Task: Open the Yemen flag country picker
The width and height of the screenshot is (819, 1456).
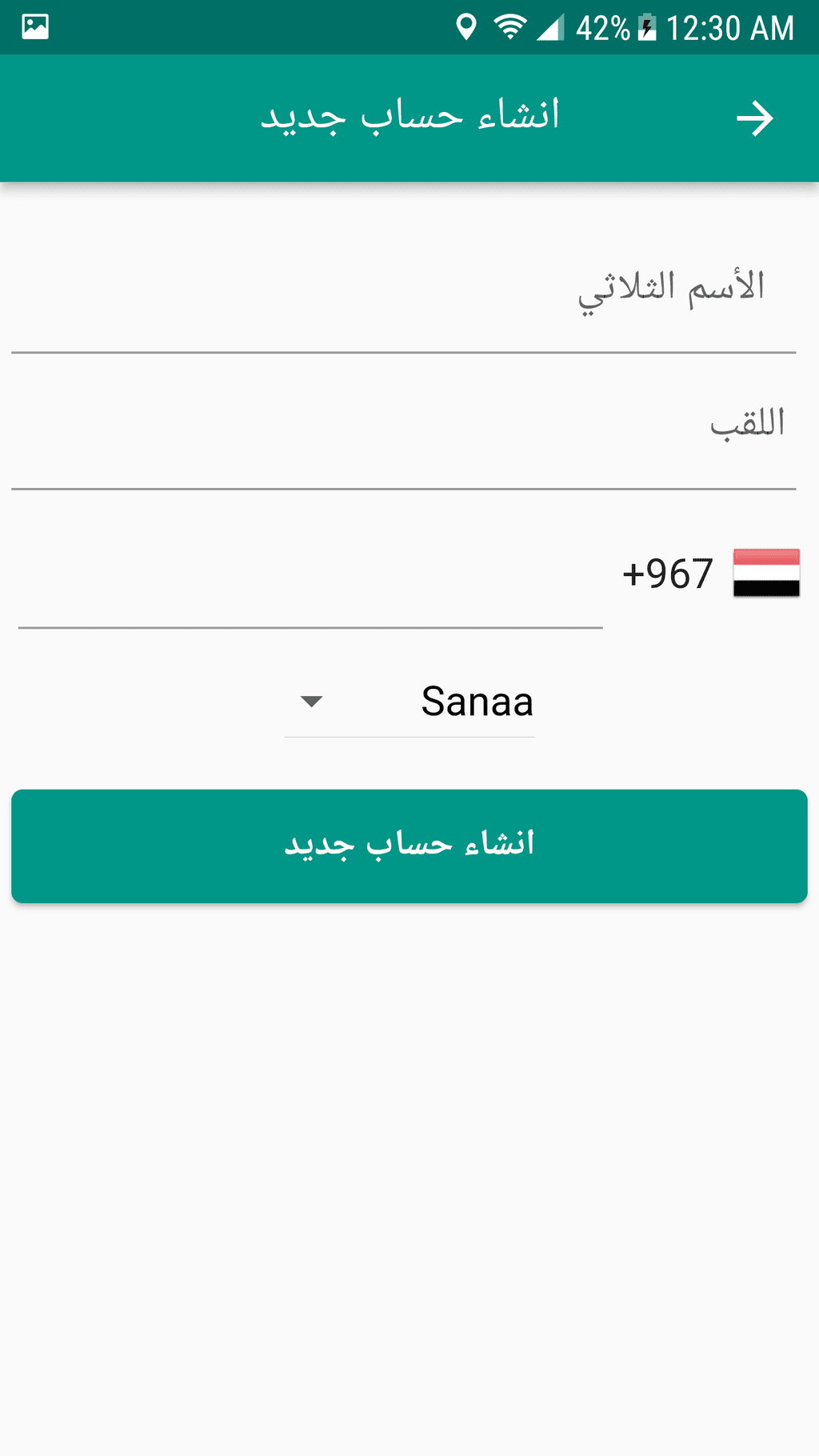Action: 766,573
